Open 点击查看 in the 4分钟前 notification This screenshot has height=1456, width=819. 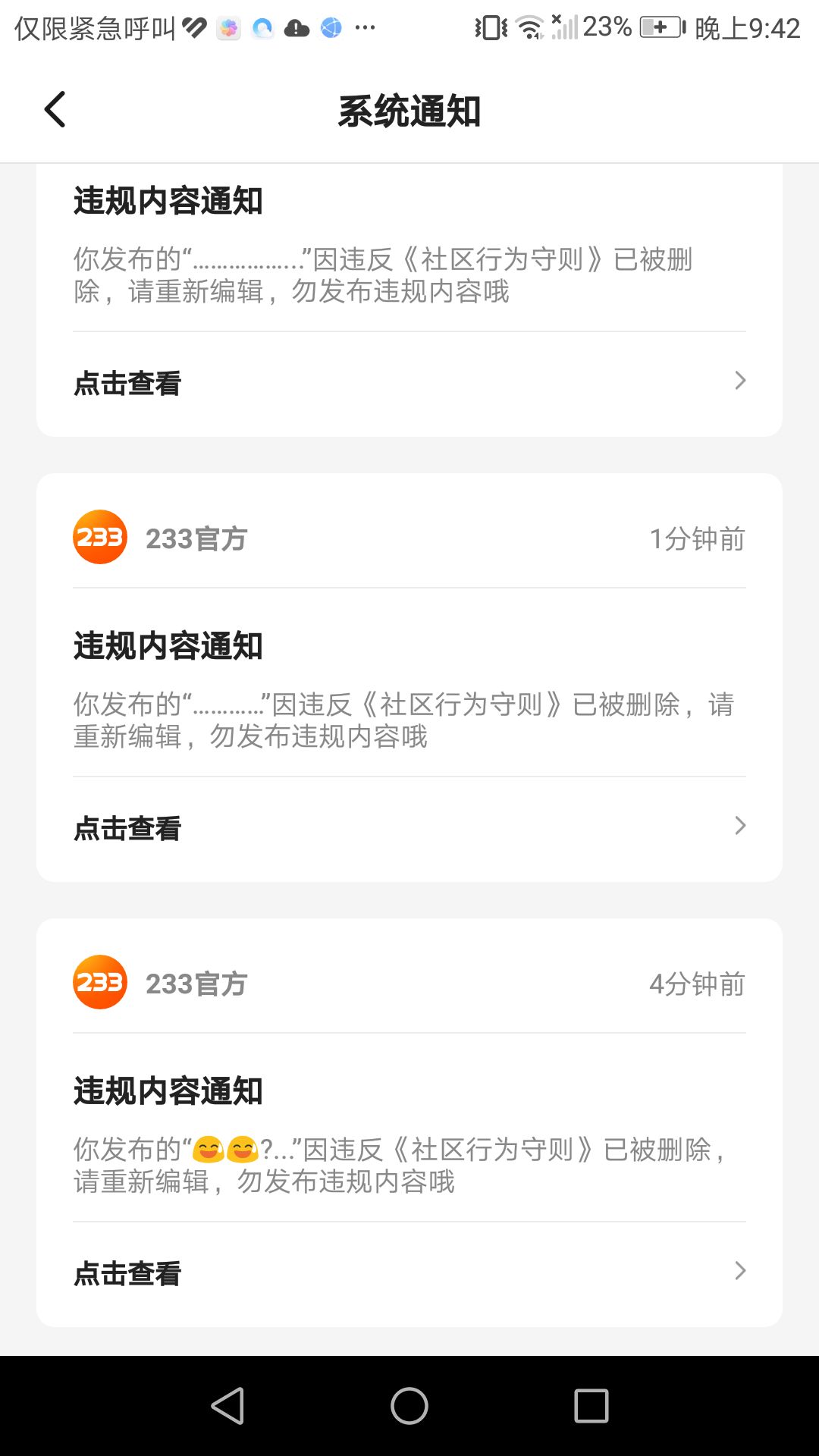(x=409, y=1272)
